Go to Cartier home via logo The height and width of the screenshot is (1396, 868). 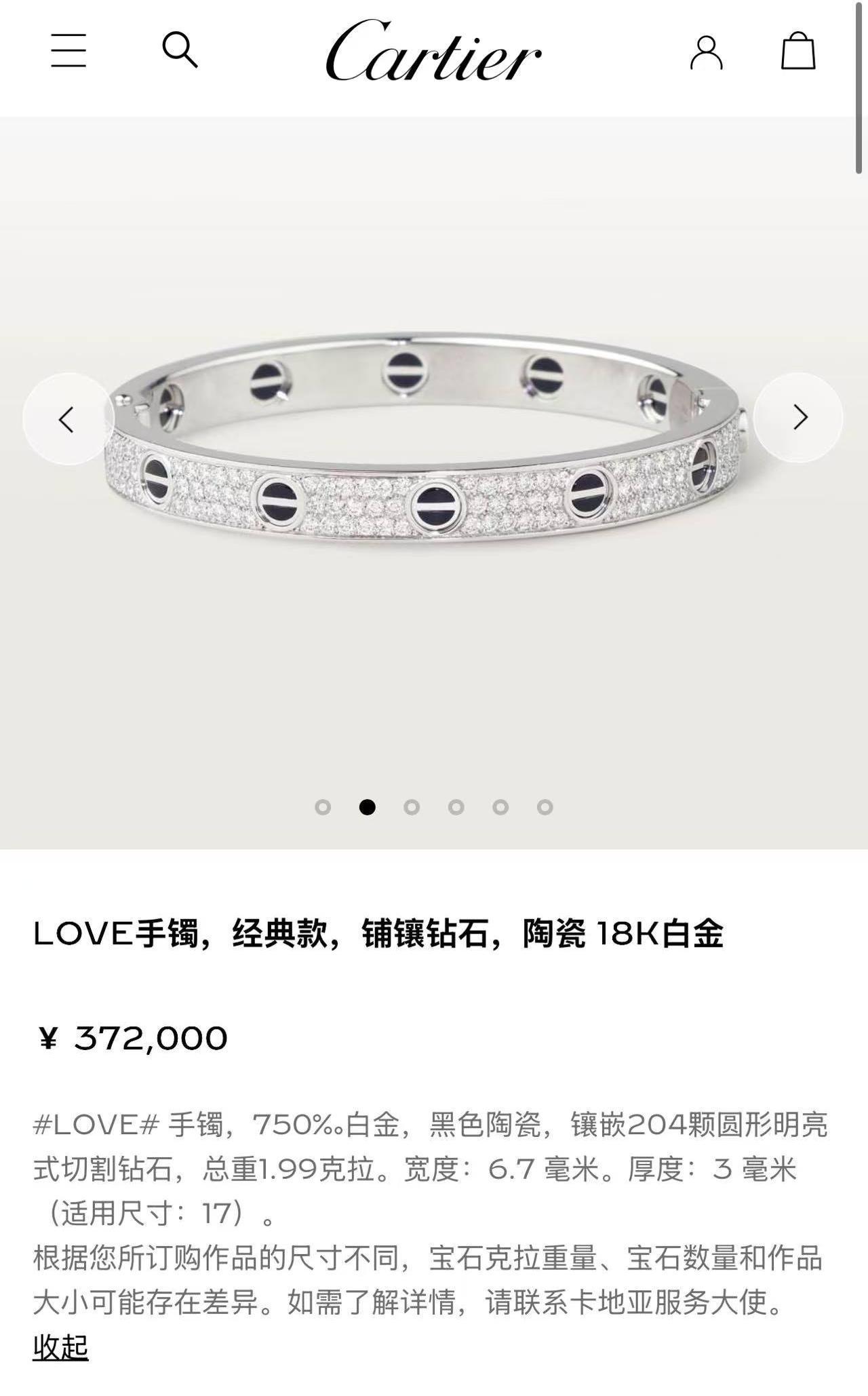433,52
